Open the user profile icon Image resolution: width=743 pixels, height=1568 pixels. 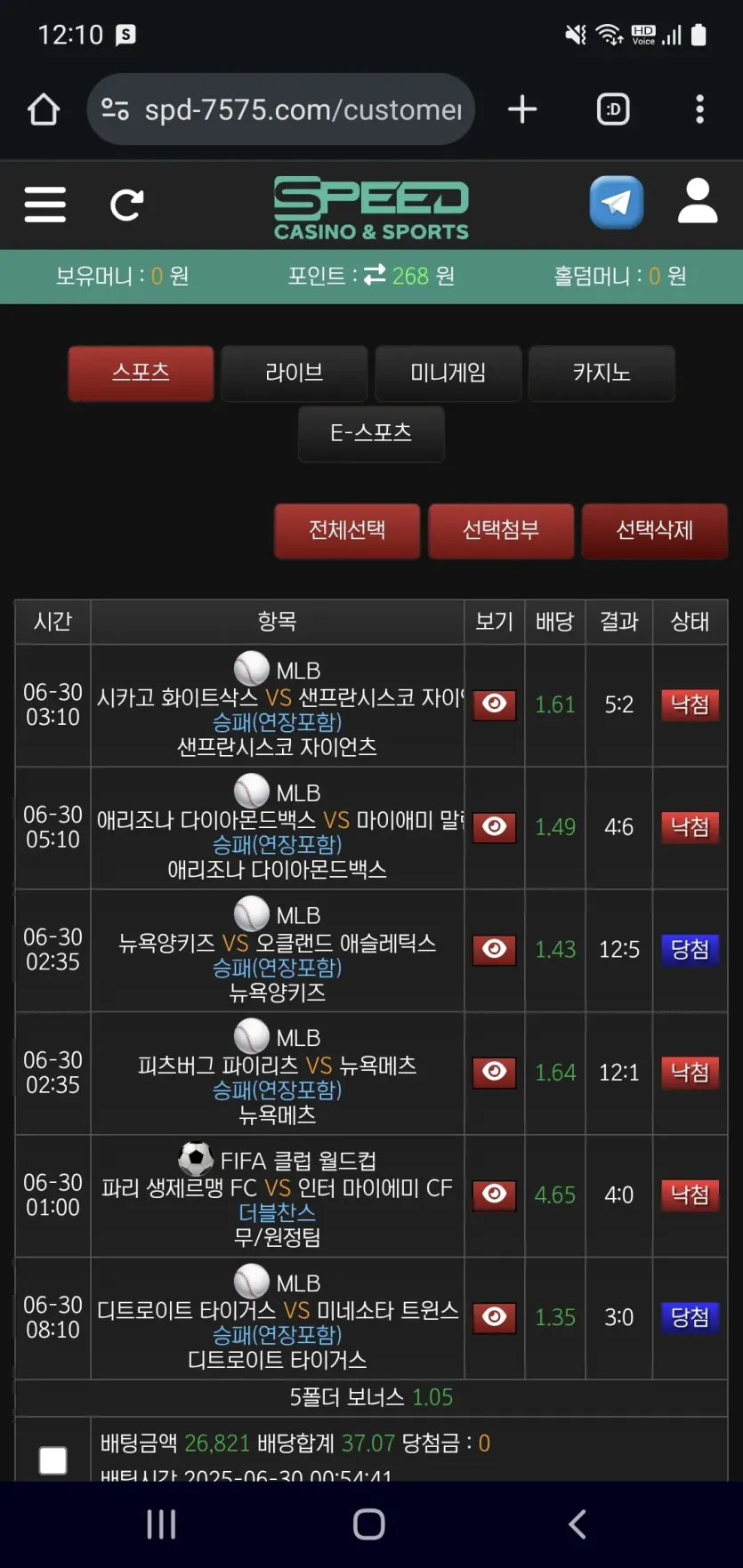point(698,201)
